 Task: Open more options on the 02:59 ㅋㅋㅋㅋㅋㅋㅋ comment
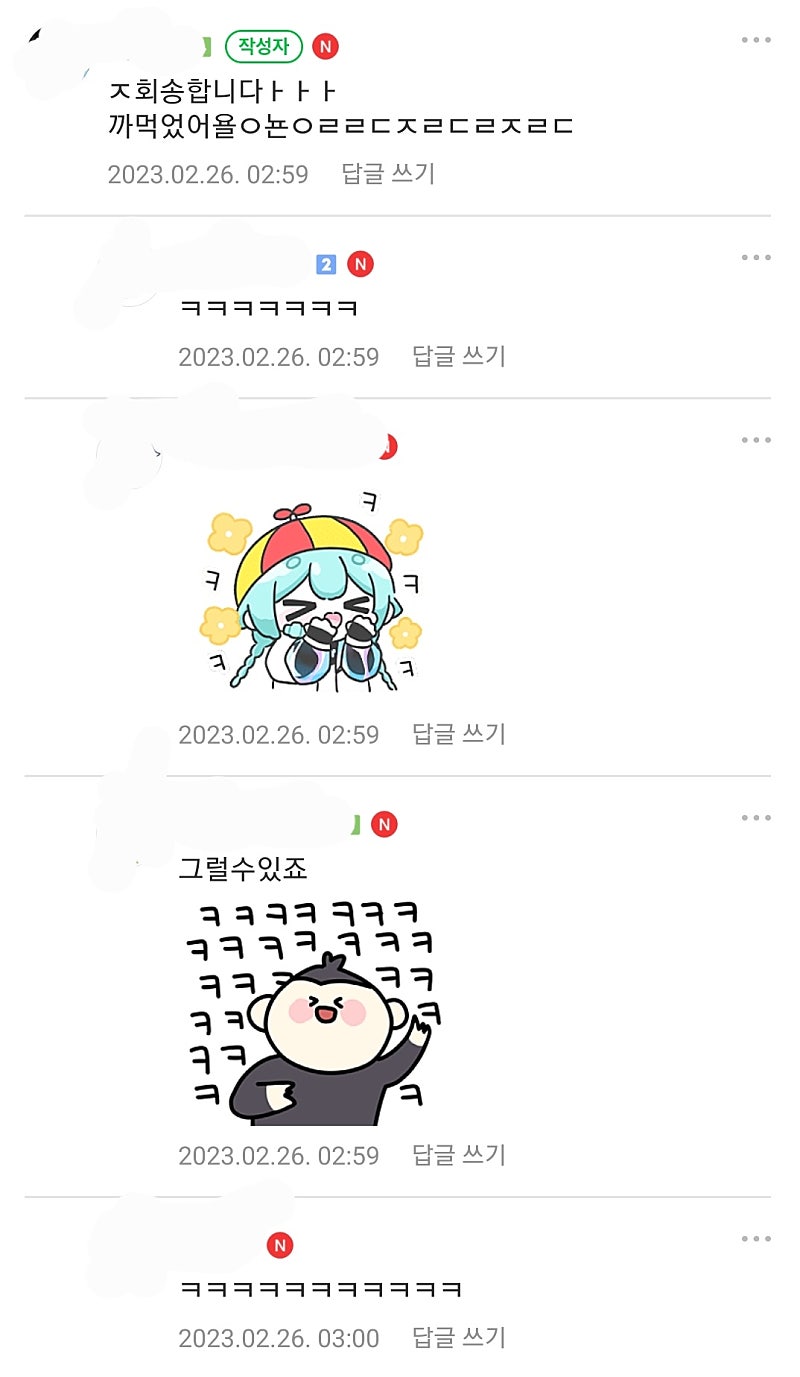pyautogui.click(x=756, y=258)
